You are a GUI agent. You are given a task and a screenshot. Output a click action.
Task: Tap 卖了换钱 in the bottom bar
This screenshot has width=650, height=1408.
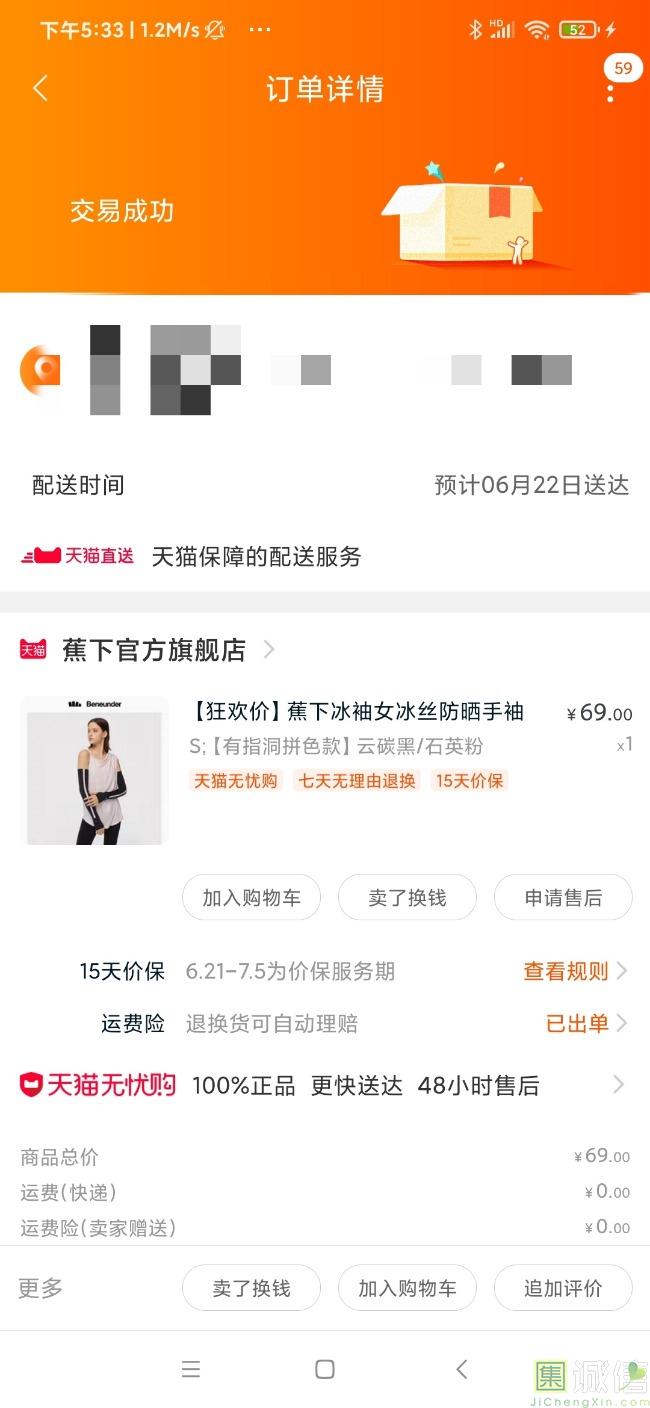[251, 1288]
